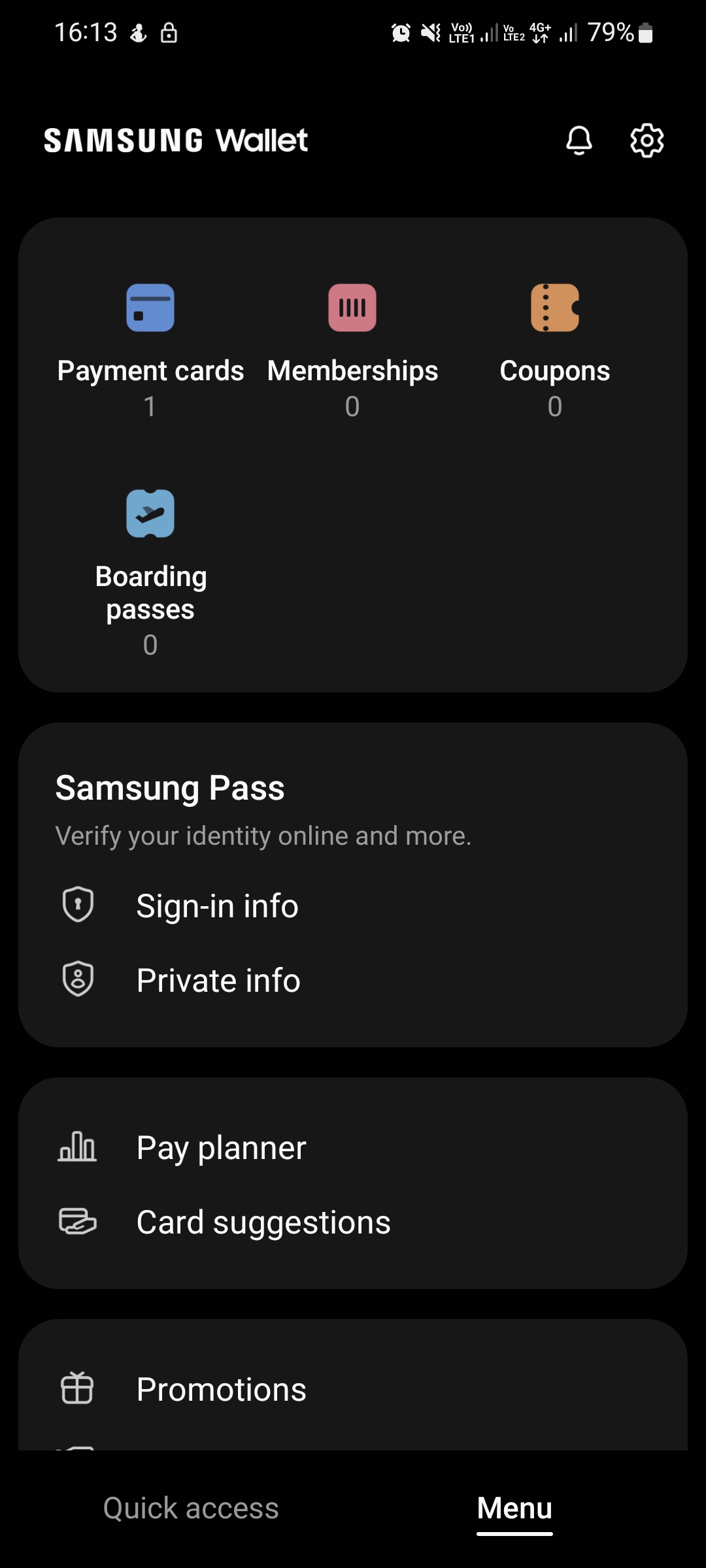Tap the payment cards count
706x1568 pixels.
(x=150, y=406)
